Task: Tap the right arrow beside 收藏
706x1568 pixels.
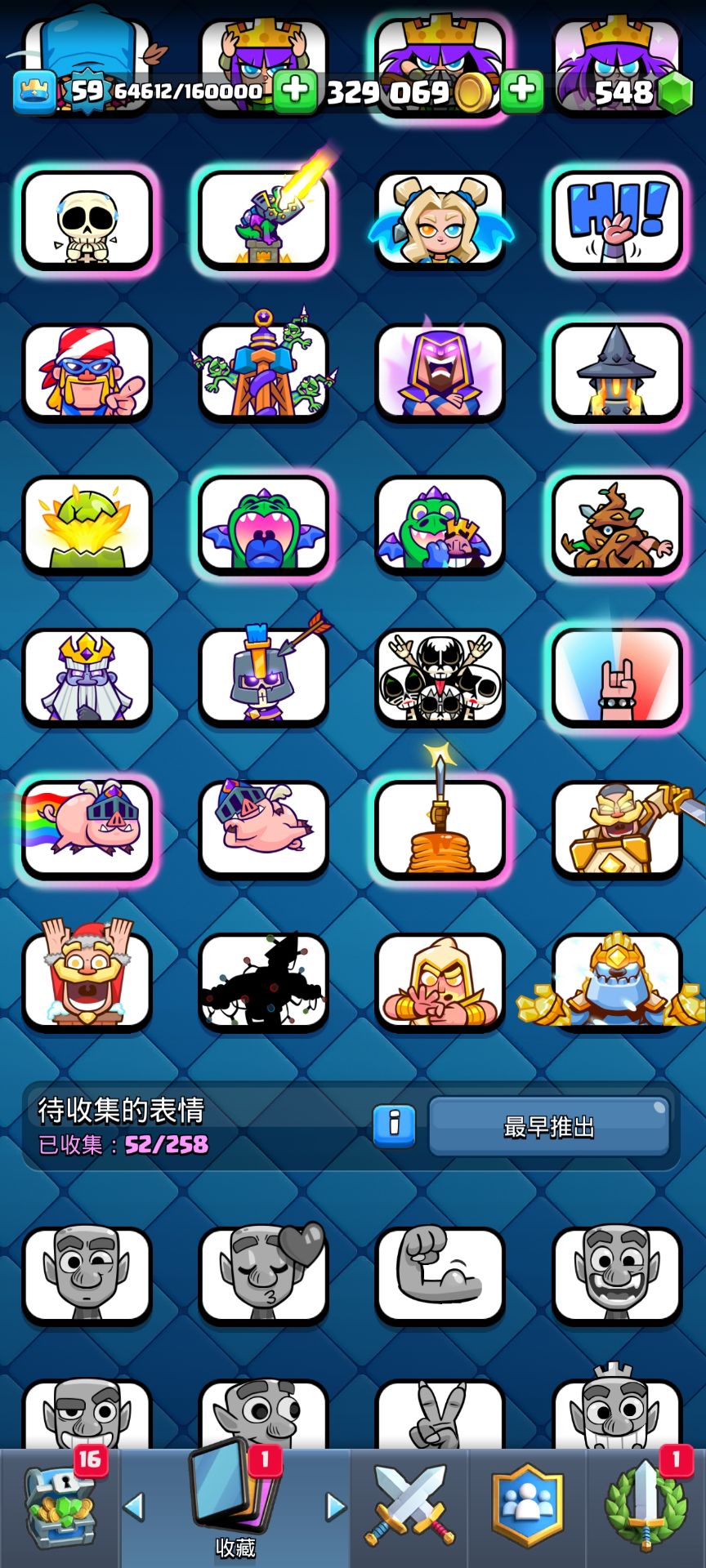Action: click(x=335, y=1507)
